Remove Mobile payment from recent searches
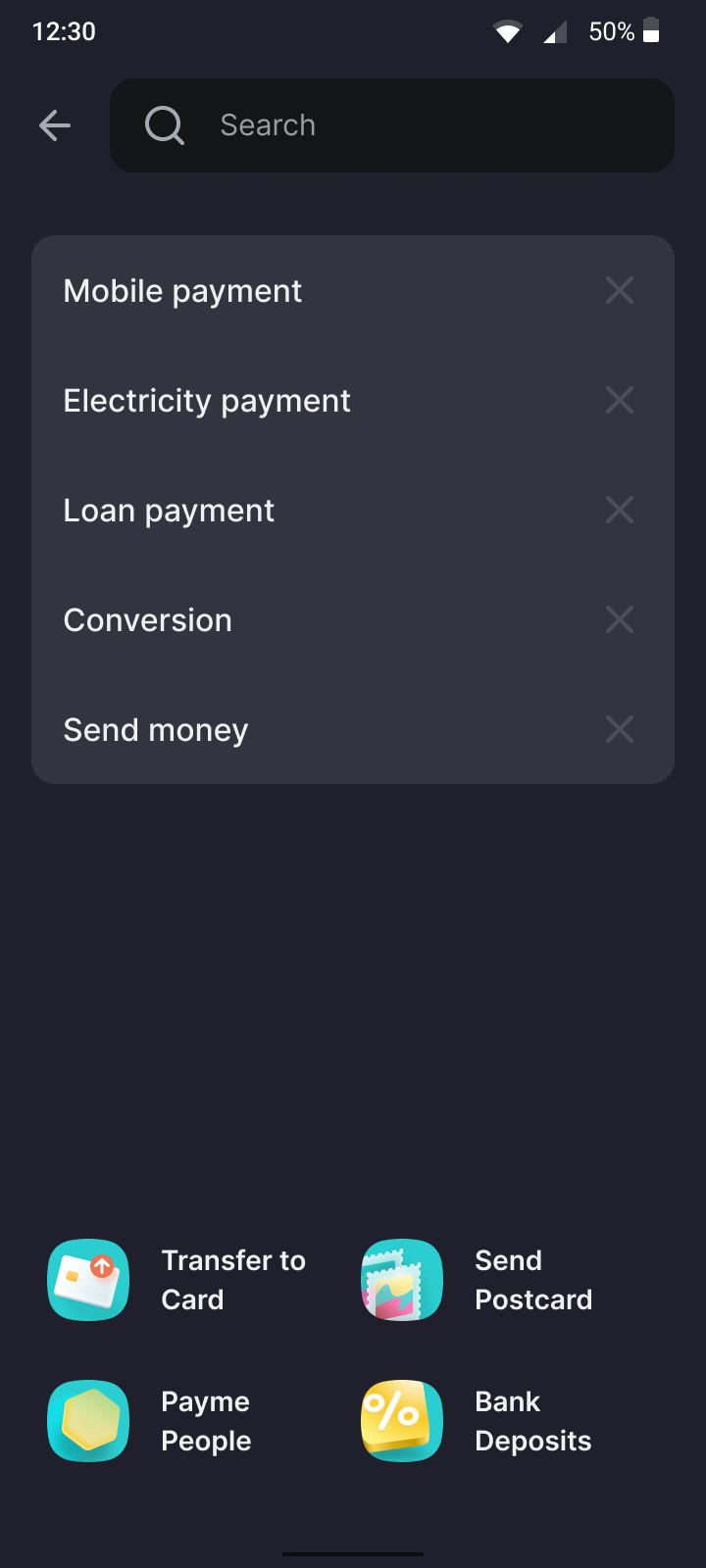 pyautogui.click(x=620, y=290)
